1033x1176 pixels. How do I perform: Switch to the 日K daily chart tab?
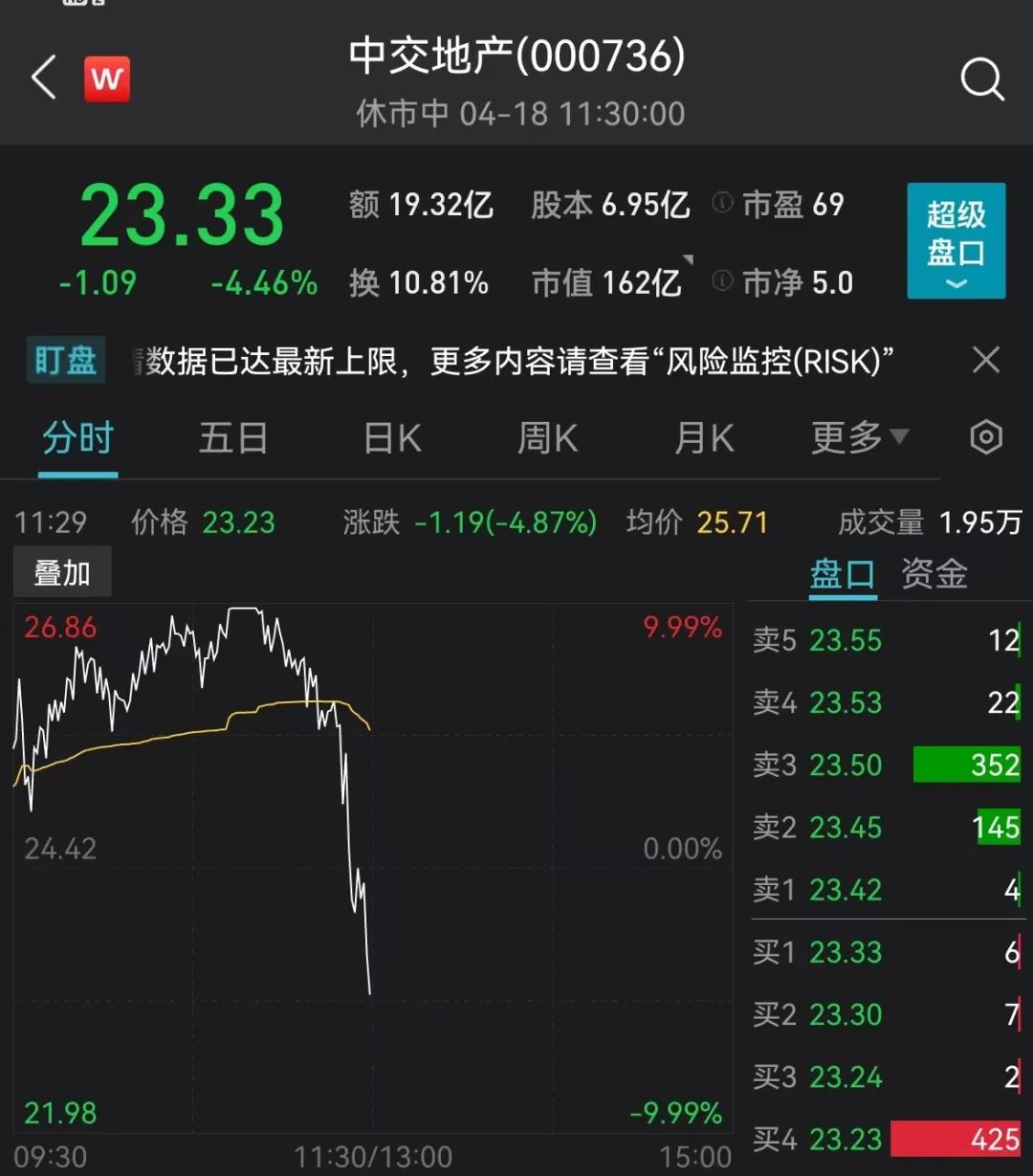pyautogui.click(x=390, y=437)
